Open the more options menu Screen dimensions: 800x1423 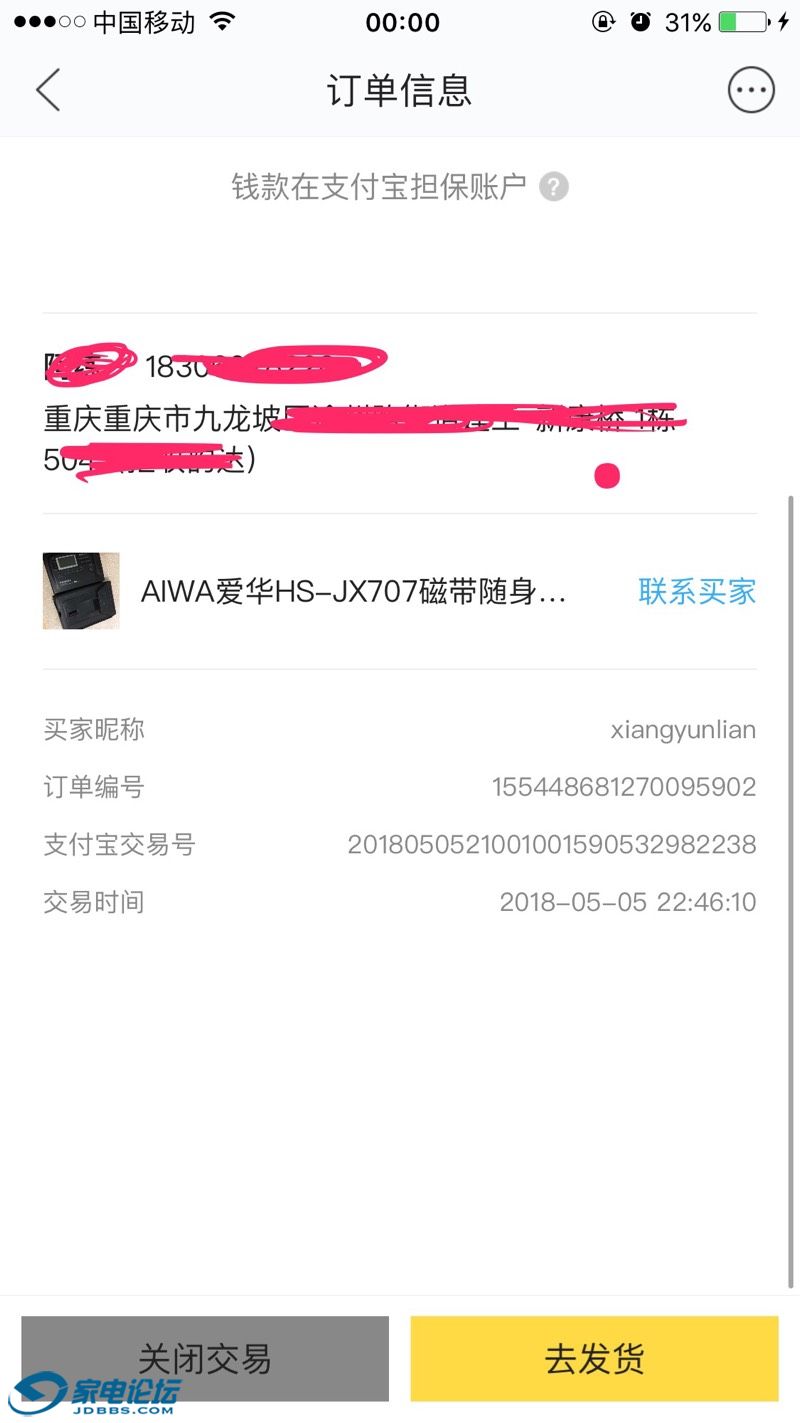[x=750, y=91]
